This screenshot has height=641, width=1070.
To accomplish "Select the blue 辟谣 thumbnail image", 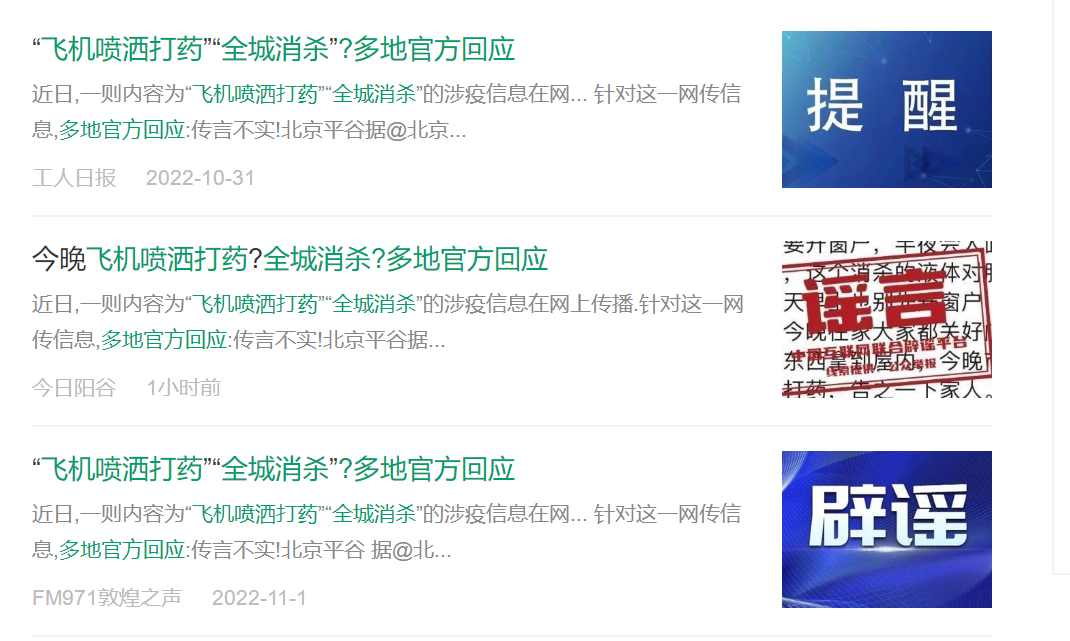I will tap(886, 529).
